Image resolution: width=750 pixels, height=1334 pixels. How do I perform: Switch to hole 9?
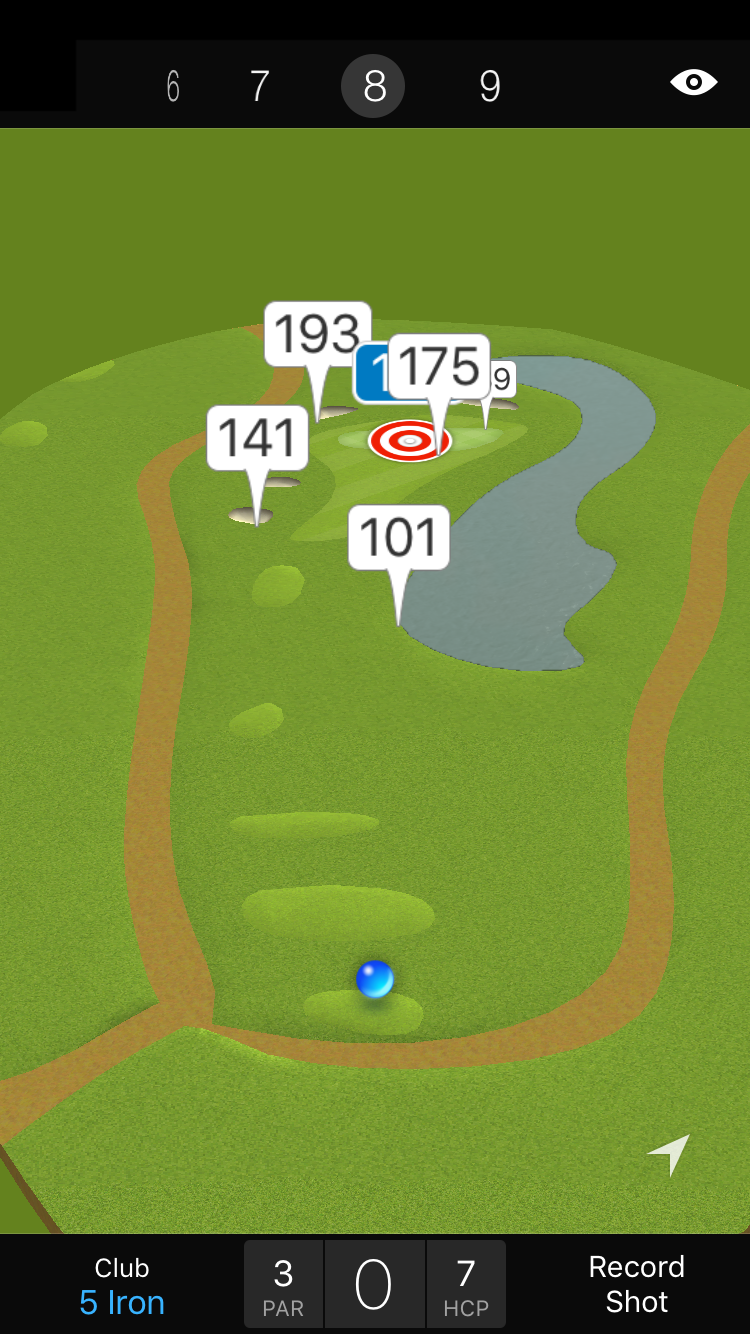[489, 86]
